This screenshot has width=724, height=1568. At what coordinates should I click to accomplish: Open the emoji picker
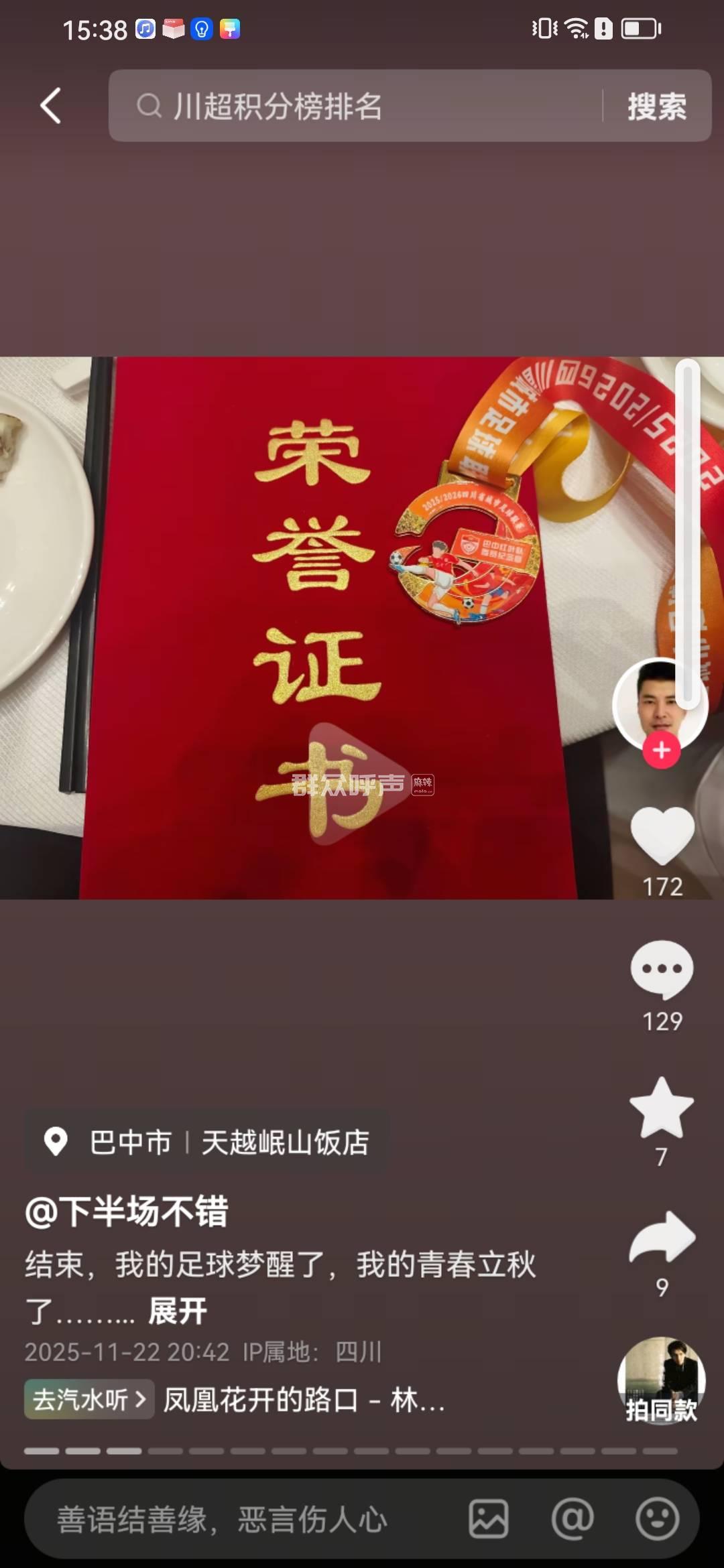[x=657, y=1519]
